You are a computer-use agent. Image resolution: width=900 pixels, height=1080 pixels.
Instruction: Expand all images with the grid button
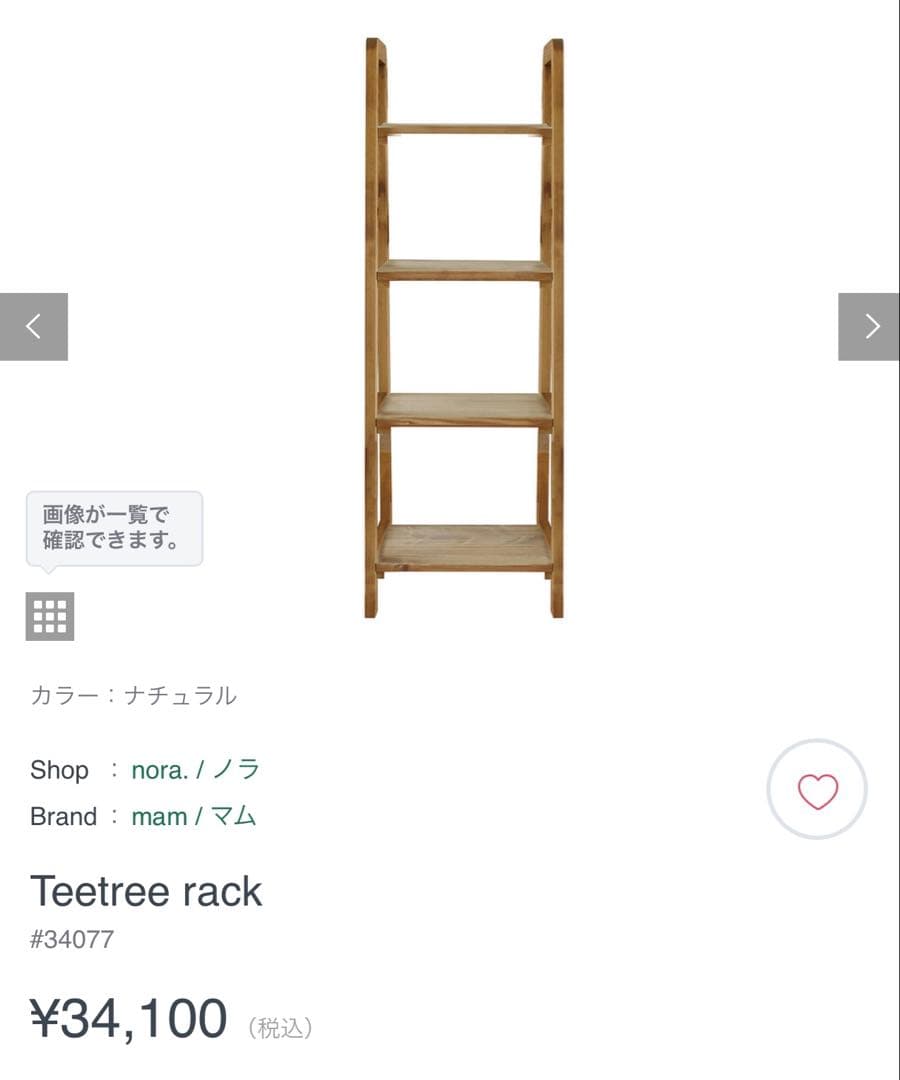(x=49, y=615)
